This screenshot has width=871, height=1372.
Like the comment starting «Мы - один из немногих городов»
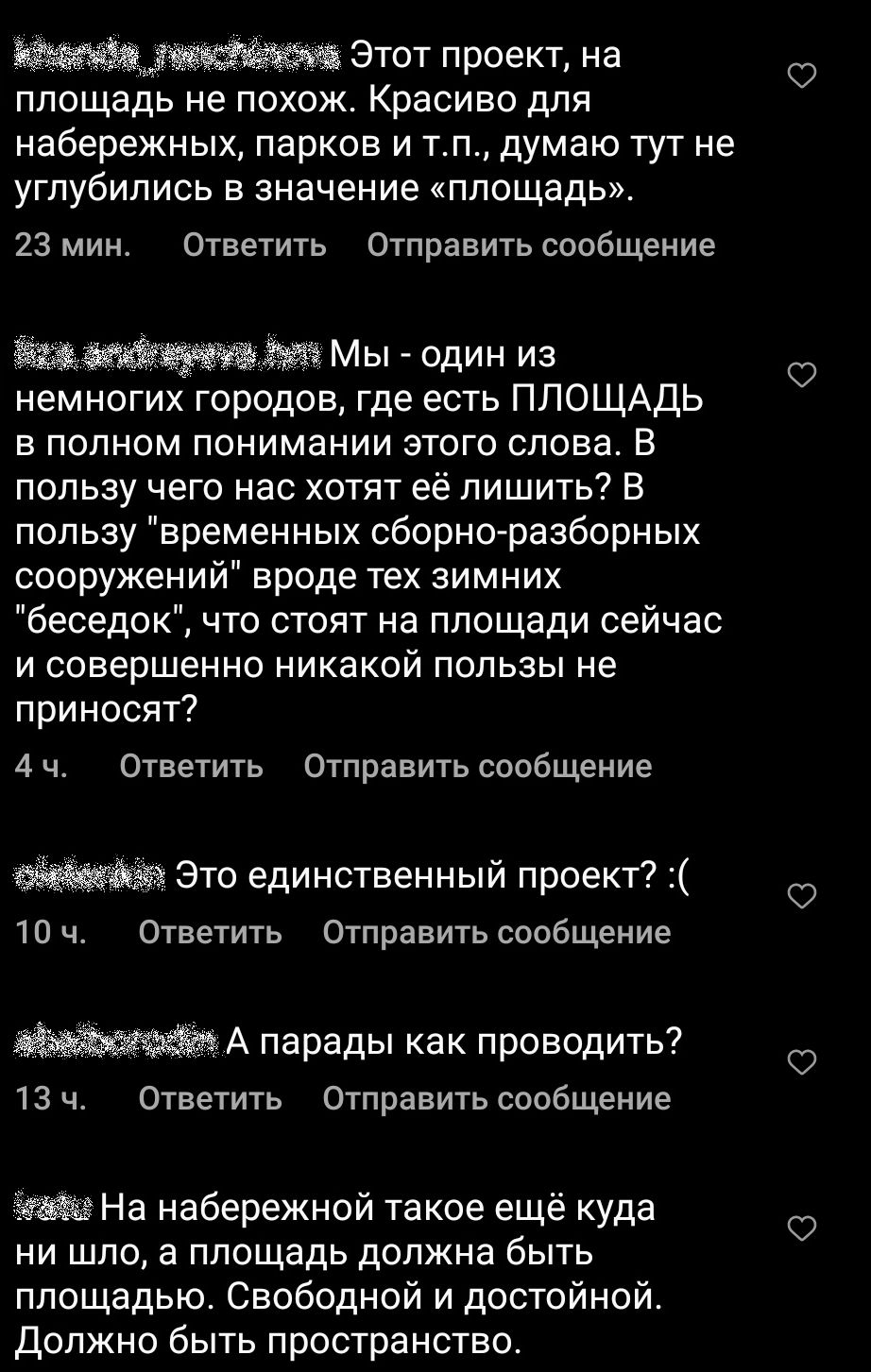tap(801, 376)
